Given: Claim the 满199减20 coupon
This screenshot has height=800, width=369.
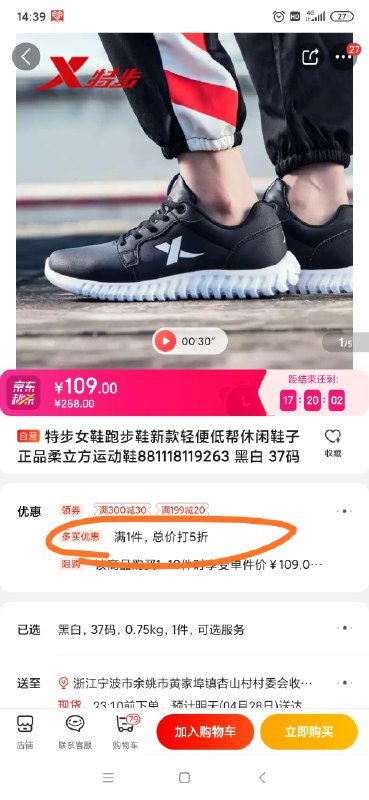Looking at the screenshot, I should point(183,509).
